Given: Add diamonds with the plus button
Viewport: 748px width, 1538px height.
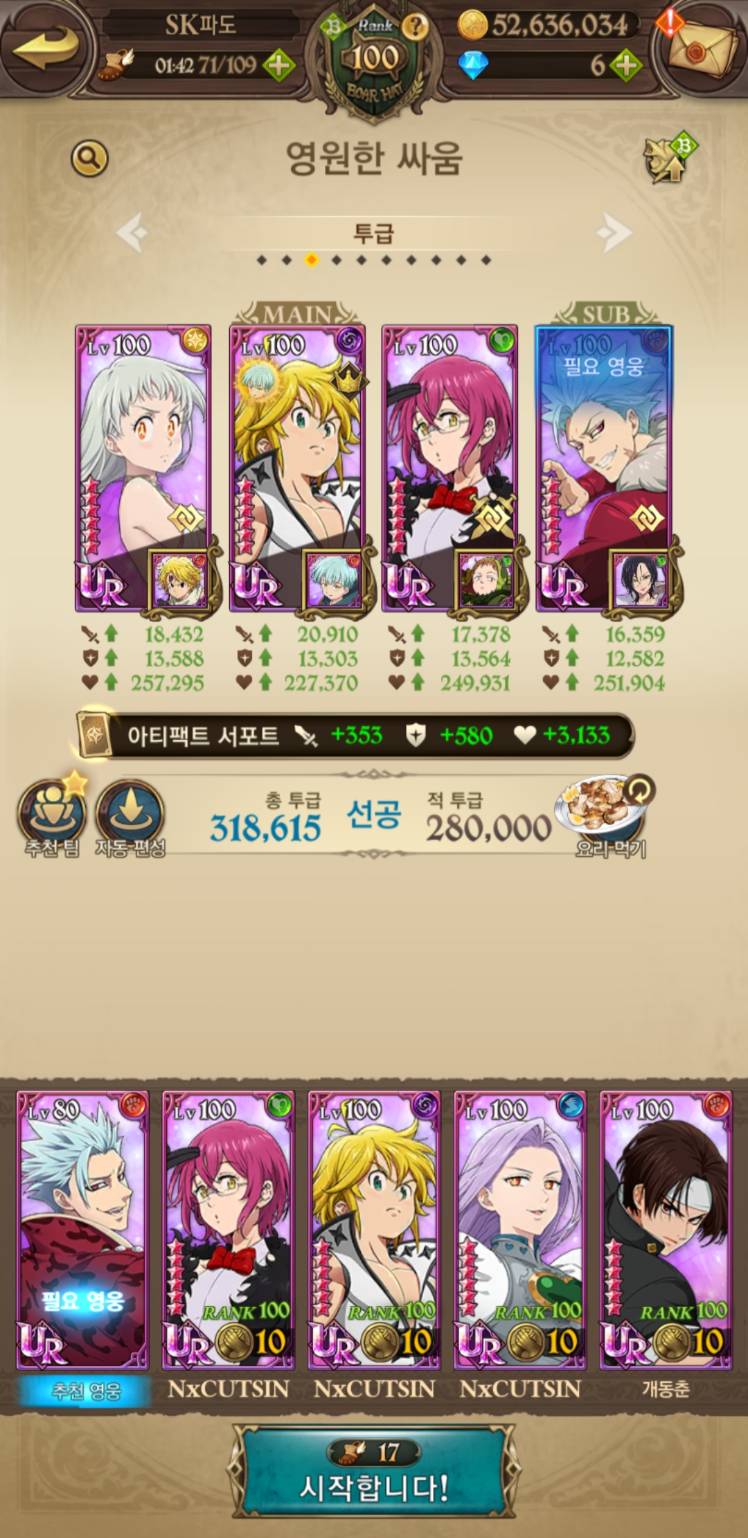Looking at the screenshot, I should pyautogui.click(x=626, y=67).
